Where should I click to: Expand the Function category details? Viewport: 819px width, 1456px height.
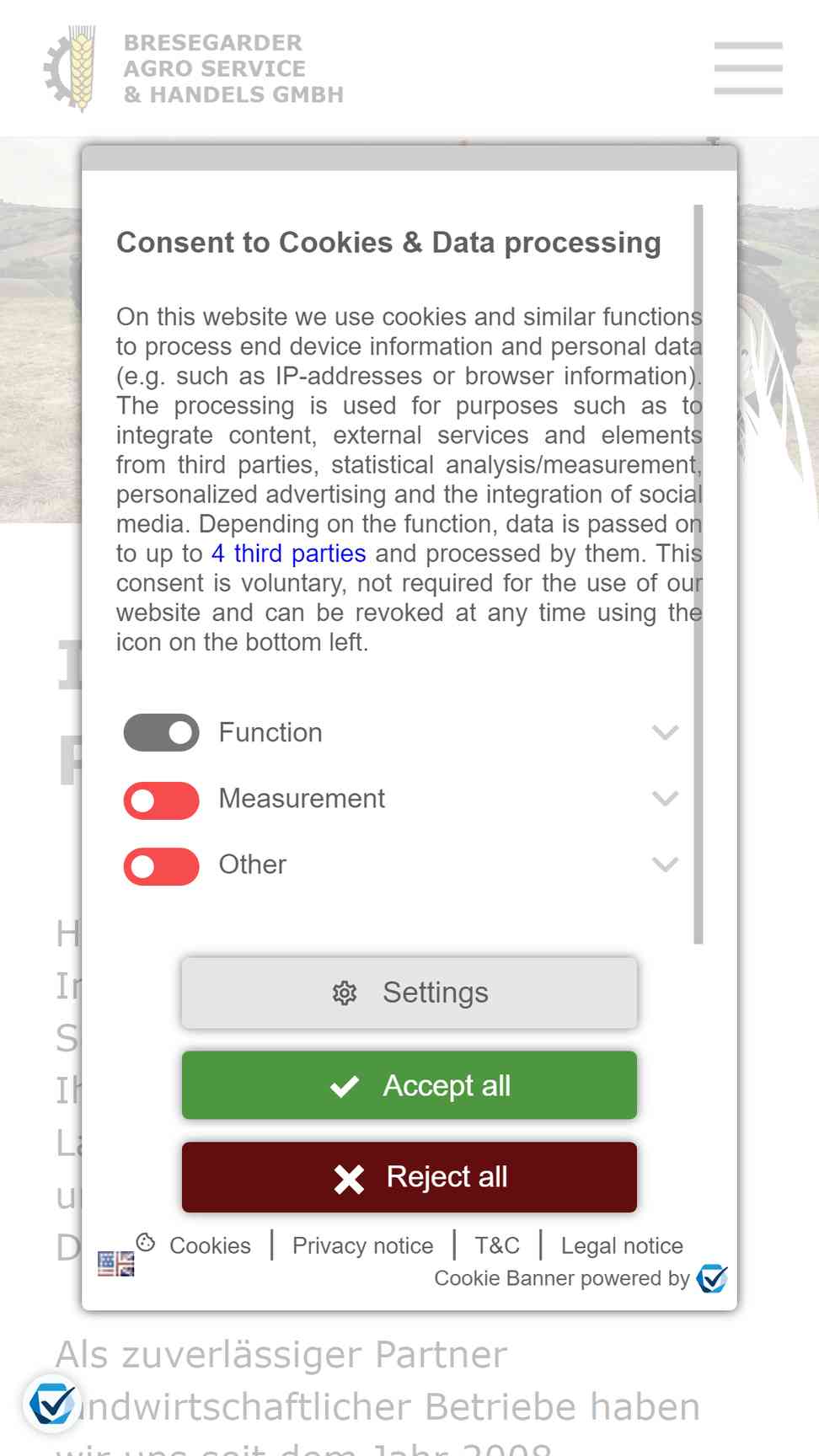[x=666, y=733]
